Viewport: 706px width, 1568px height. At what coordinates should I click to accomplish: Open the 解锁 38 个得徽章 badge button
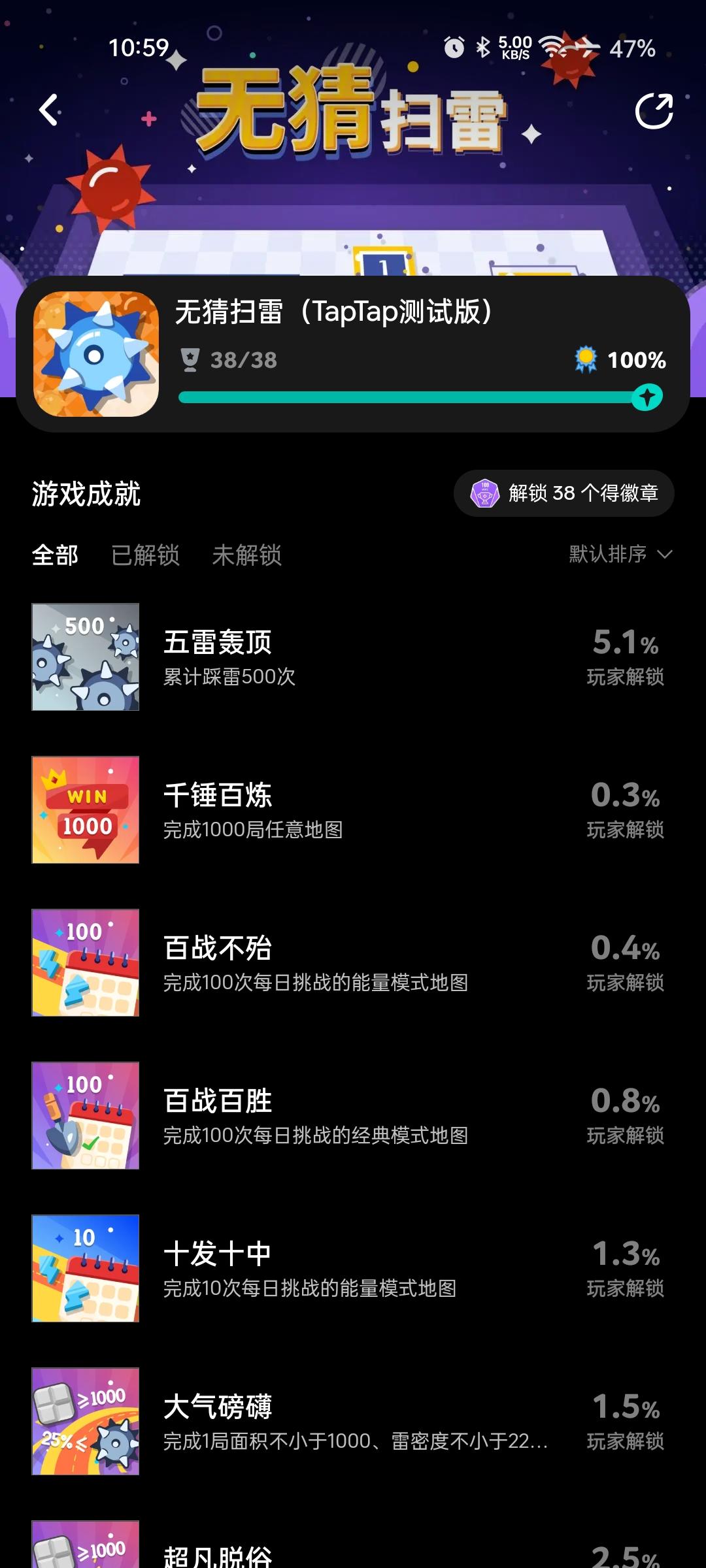pos(563,493)
